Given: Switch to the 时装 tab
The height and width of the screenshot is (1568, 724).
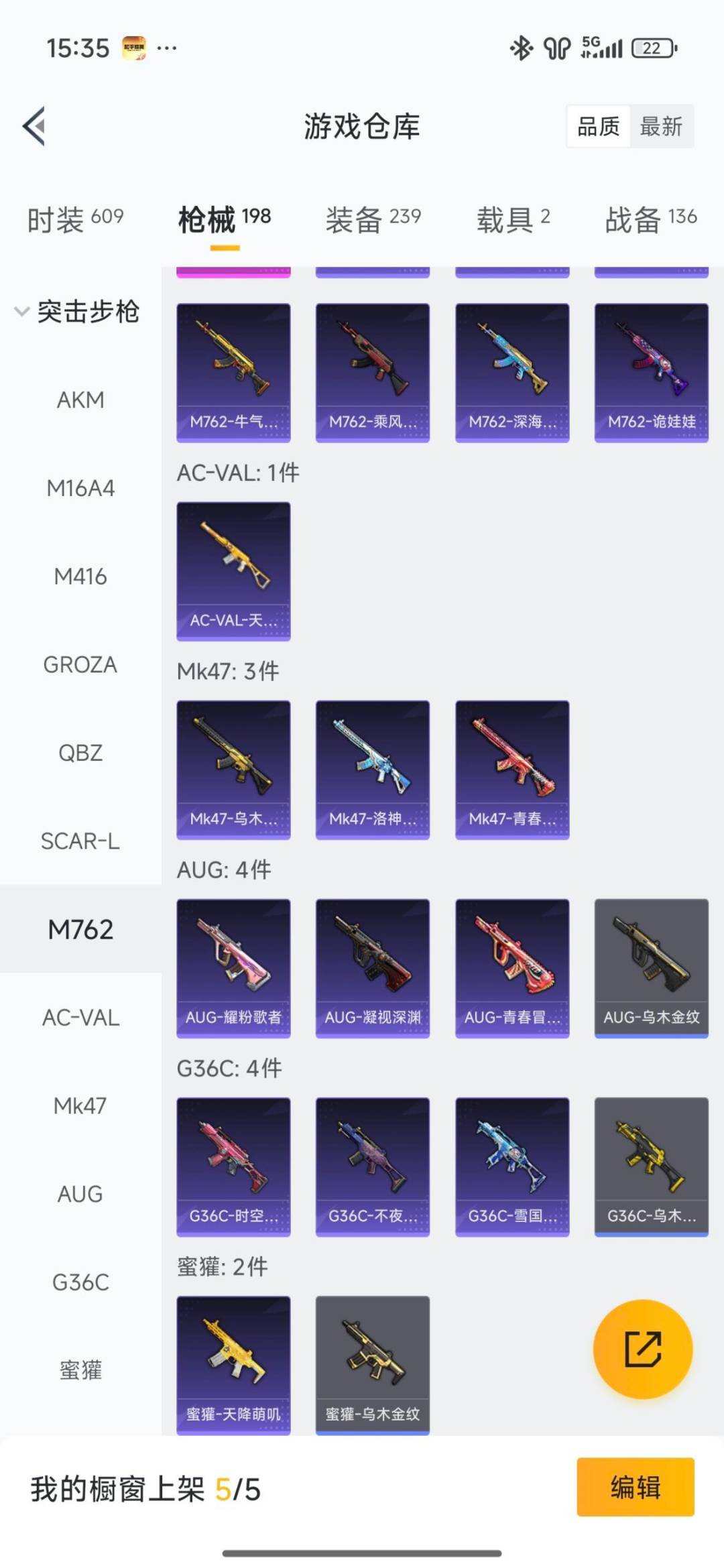Looking at the screenshot, I should coord(75,219).
